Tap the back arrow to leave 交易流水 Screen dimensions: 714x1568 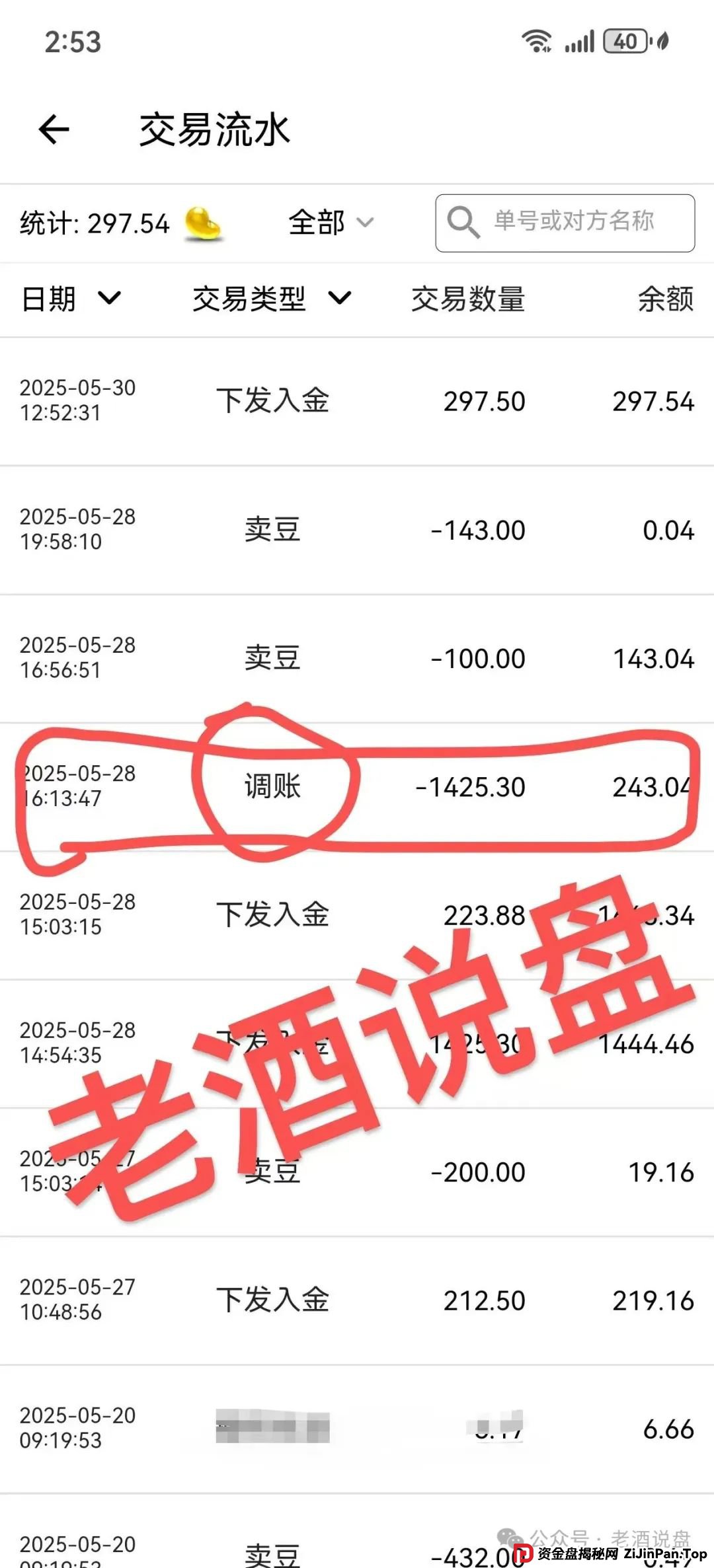coord(54,128)
